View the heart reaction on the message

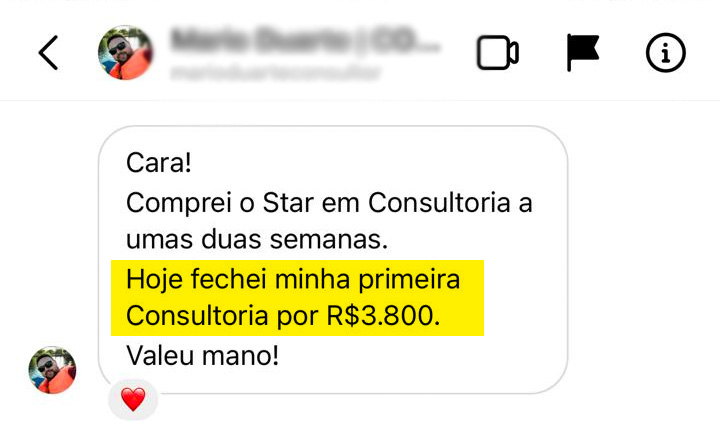click(133, 400)
